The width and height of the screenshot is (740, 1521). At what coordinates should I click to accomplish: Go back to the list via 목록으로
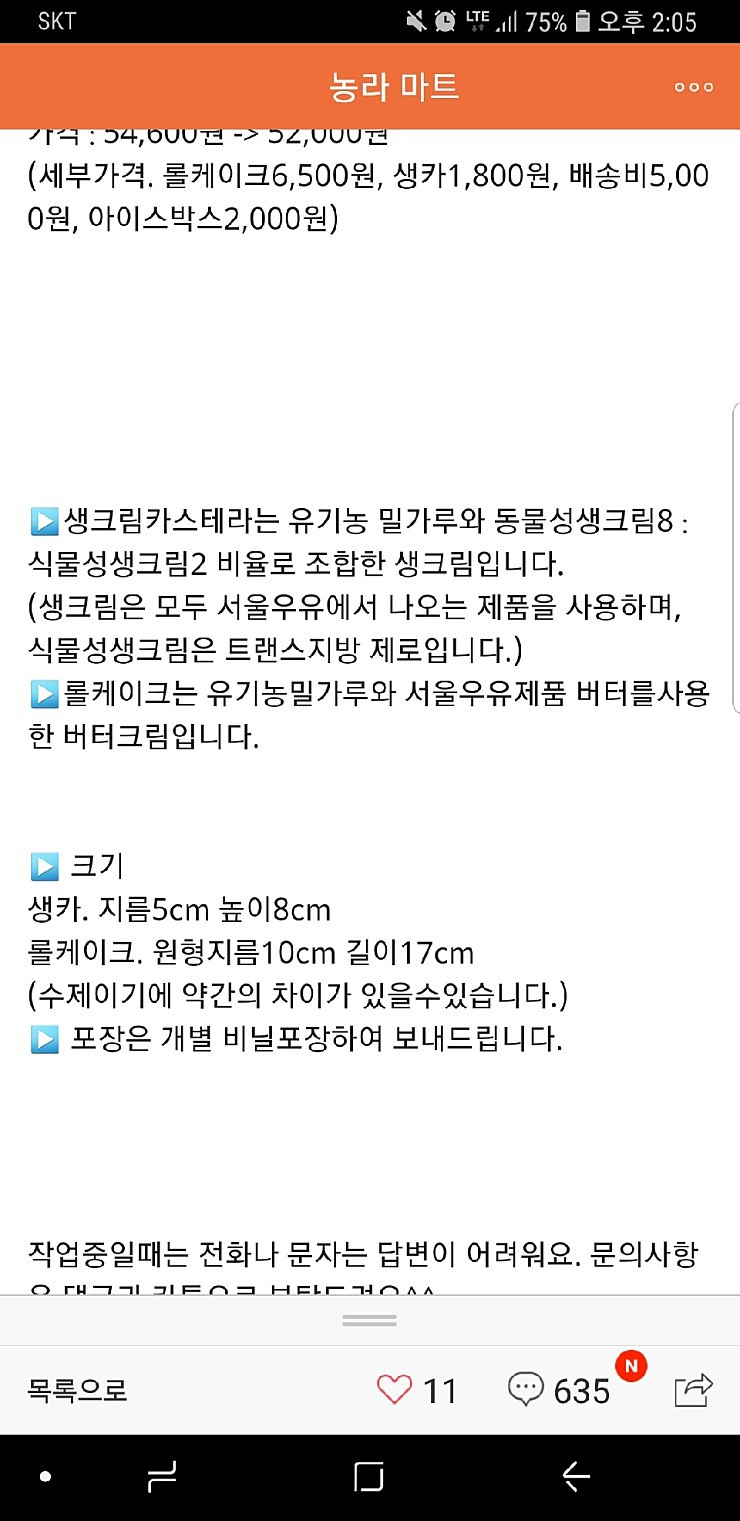(x=78, y=1390)
